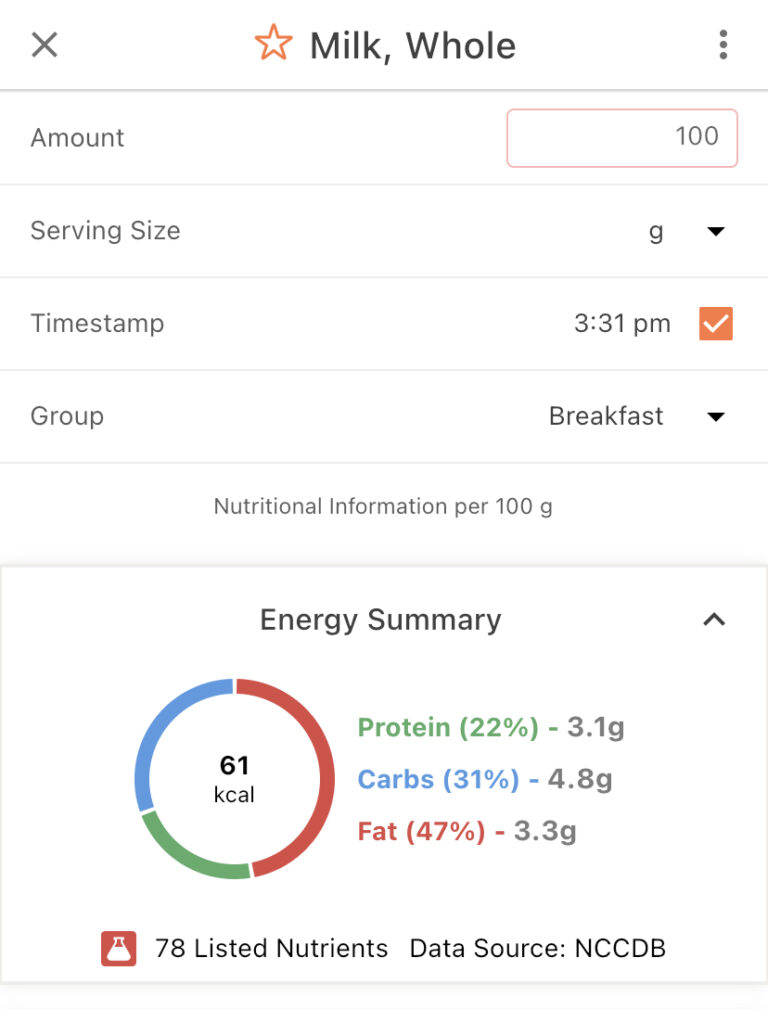Collapse the Energy Summary section
Image resolution: width=768 pixels, height=1009 pixels.
[715, 620]
